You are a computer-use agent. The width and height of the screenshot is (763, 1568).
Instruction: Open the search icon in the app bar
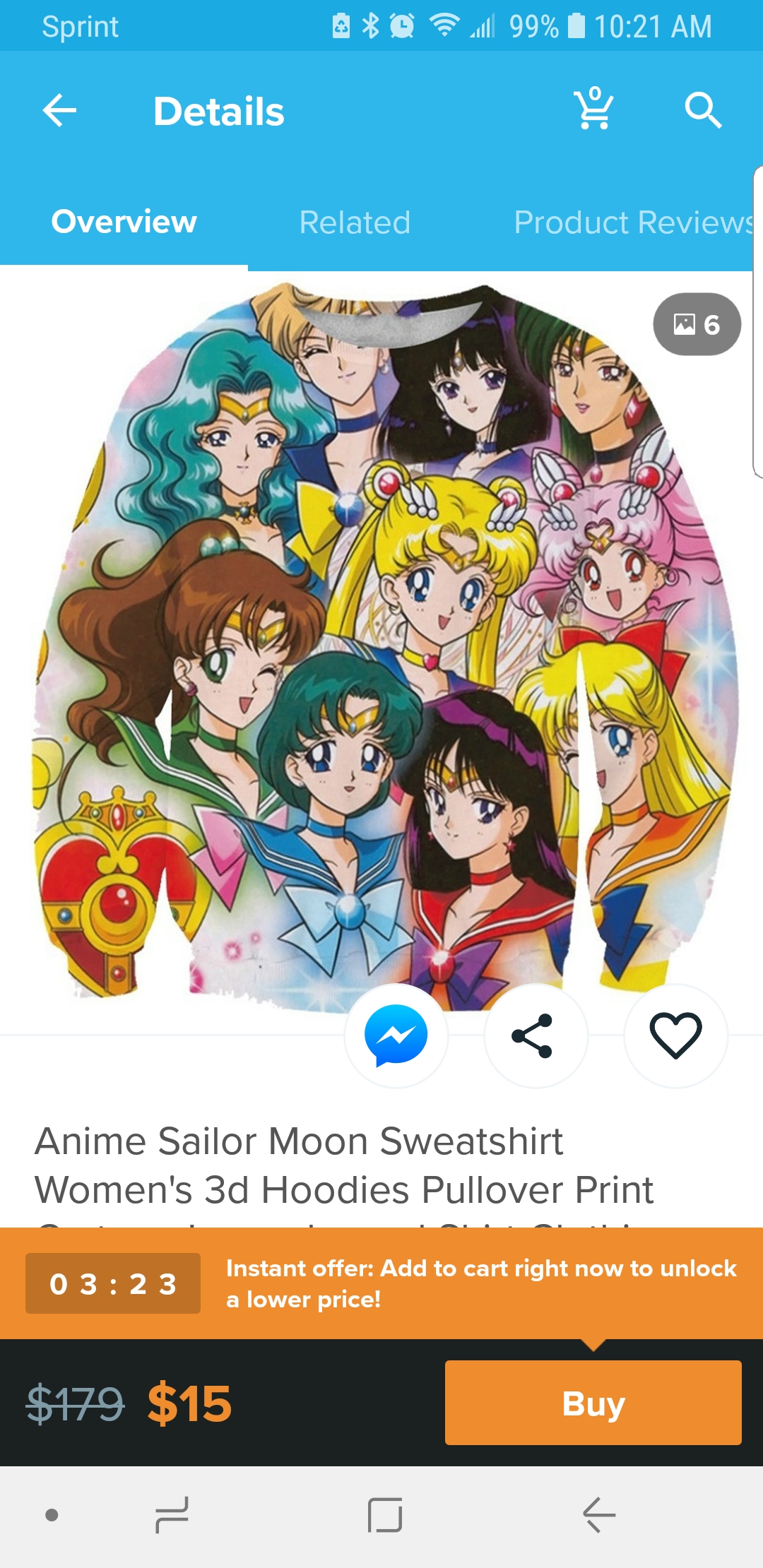[x=703, y=110]
